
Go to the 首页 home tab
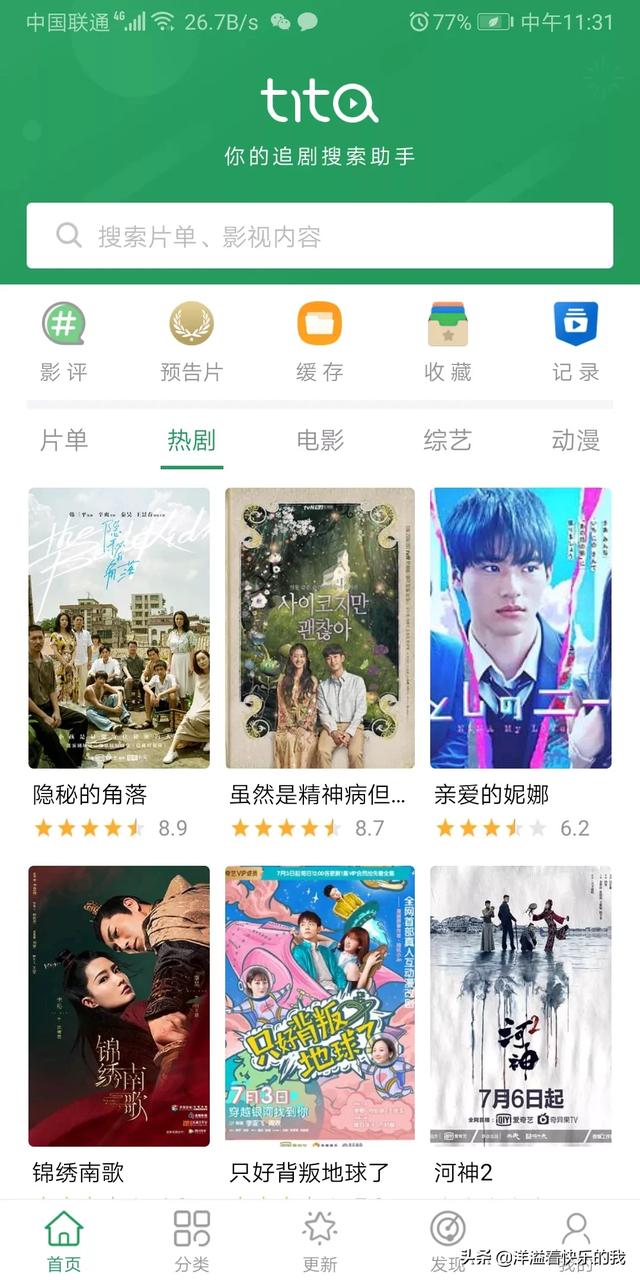click(x=64, y=1240)
